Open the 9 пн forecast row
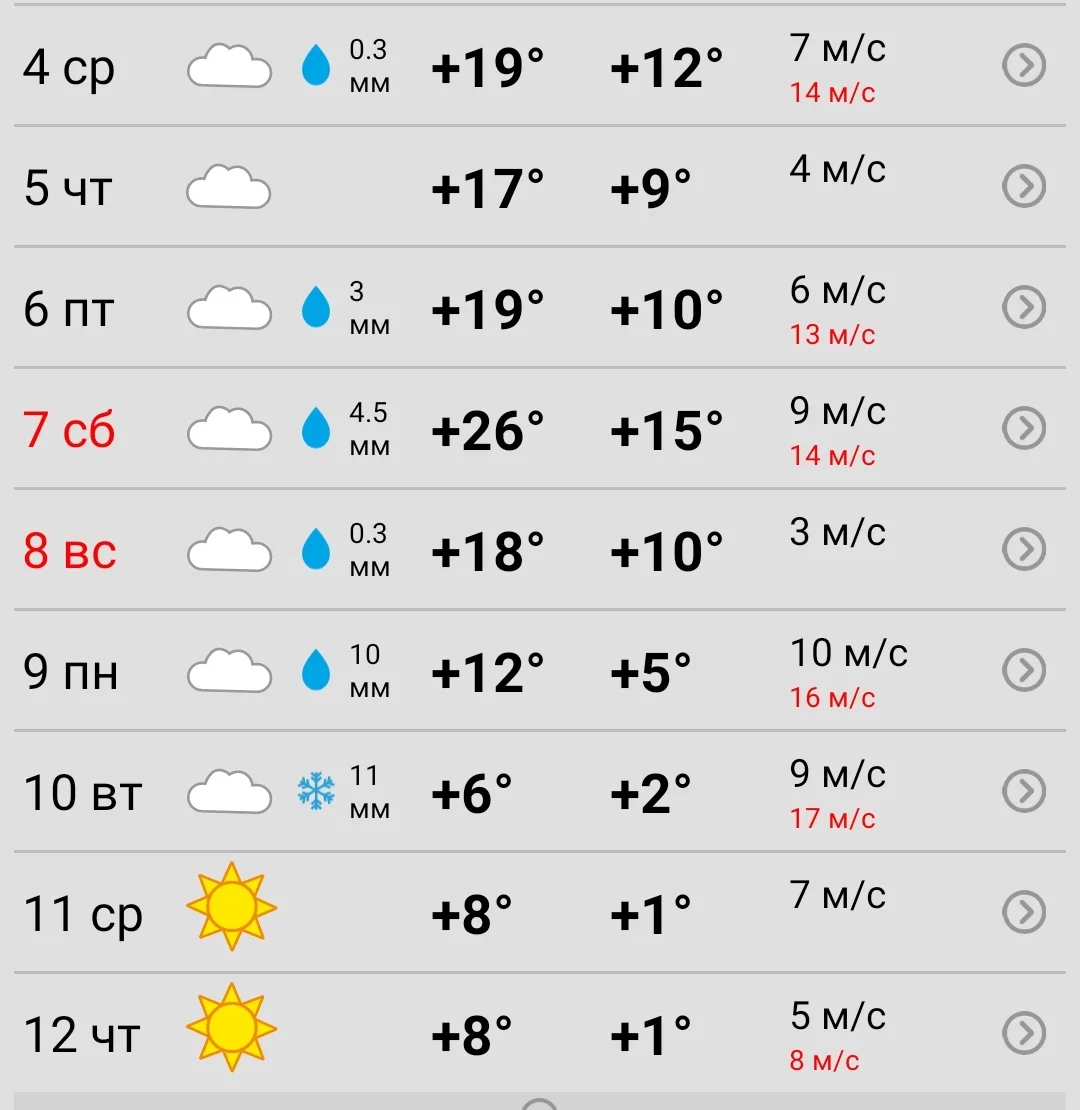The image size is (1080, 1110). (x=1023, y=671)
